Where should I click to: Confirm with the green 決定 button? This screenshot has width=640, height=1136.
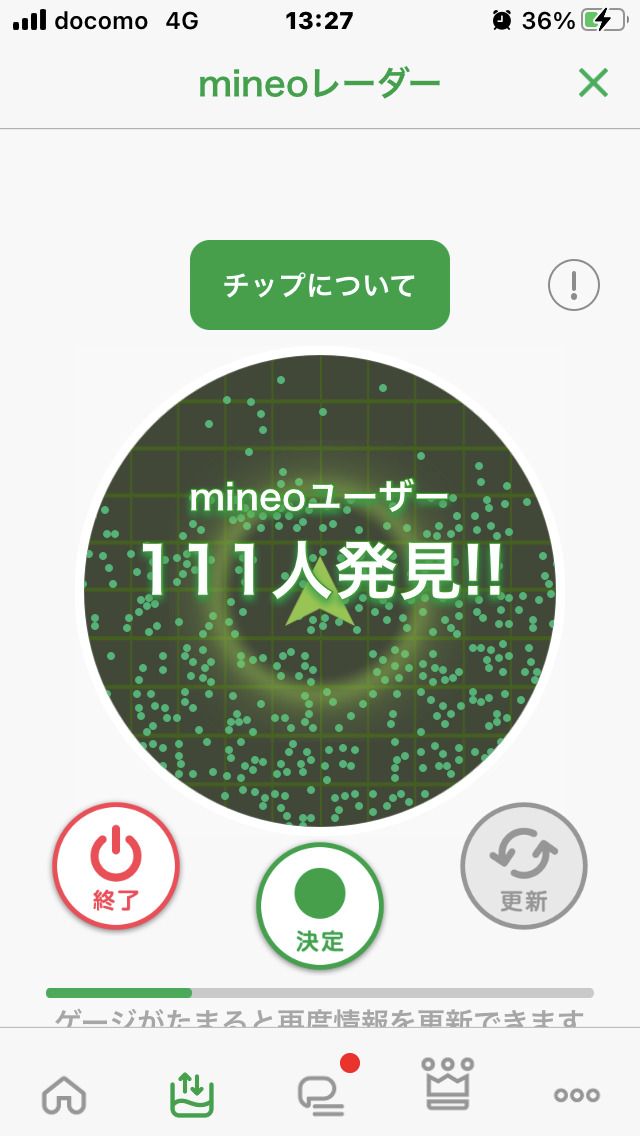[x=320, y=906]
